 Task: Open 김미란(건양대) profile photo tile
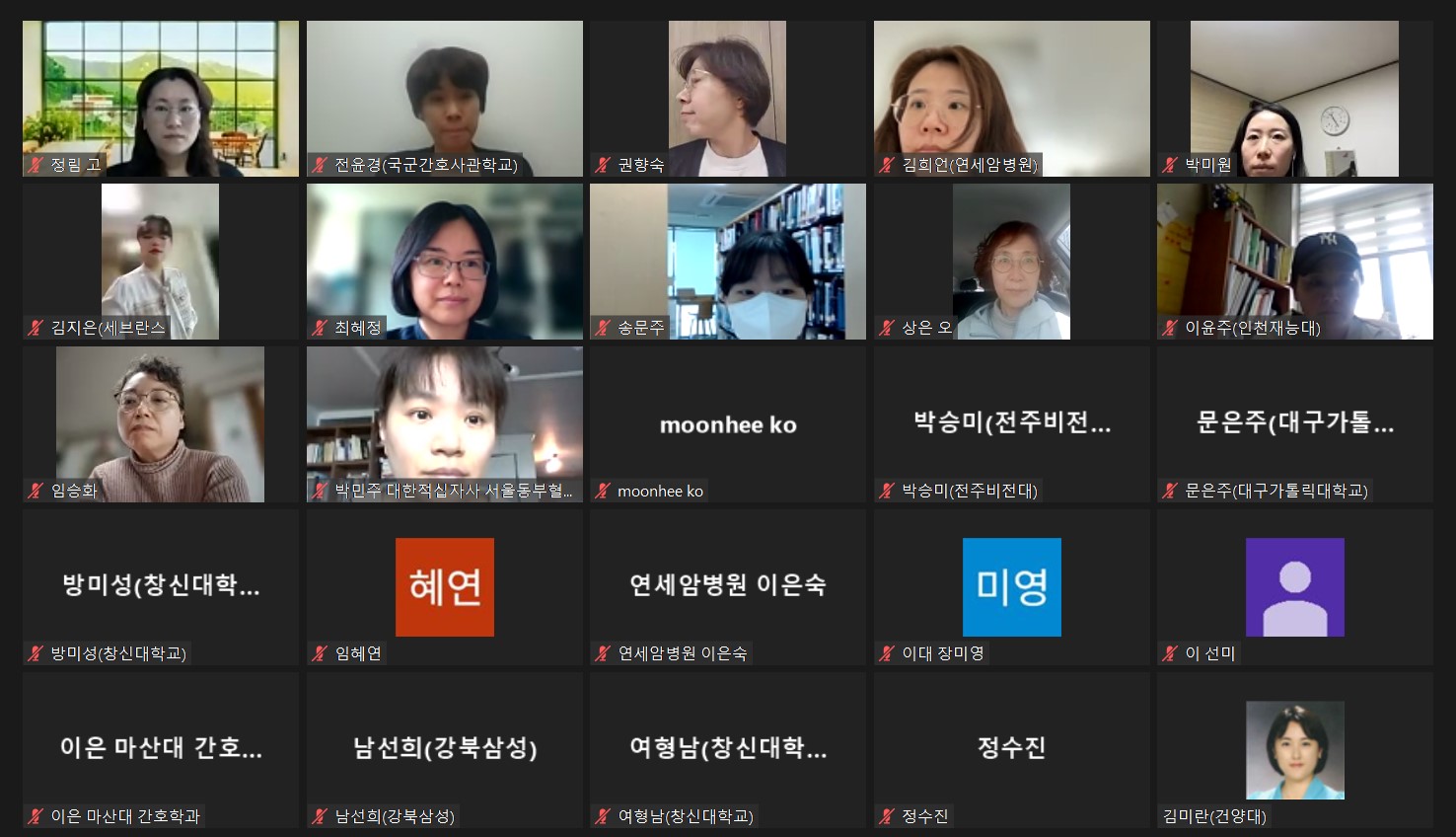point(1294,750)
